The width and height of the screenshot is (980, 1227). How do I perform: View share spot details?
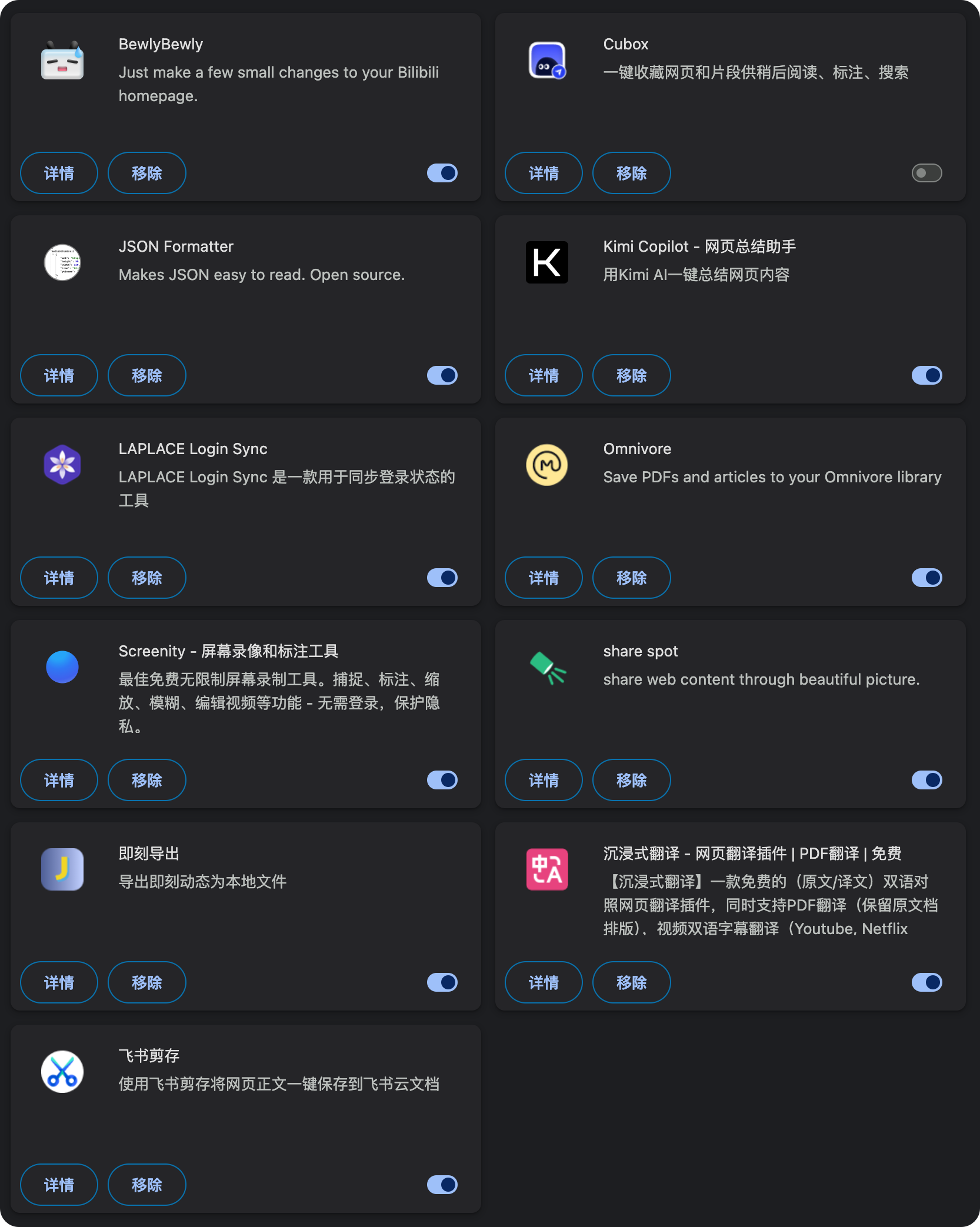544,780
